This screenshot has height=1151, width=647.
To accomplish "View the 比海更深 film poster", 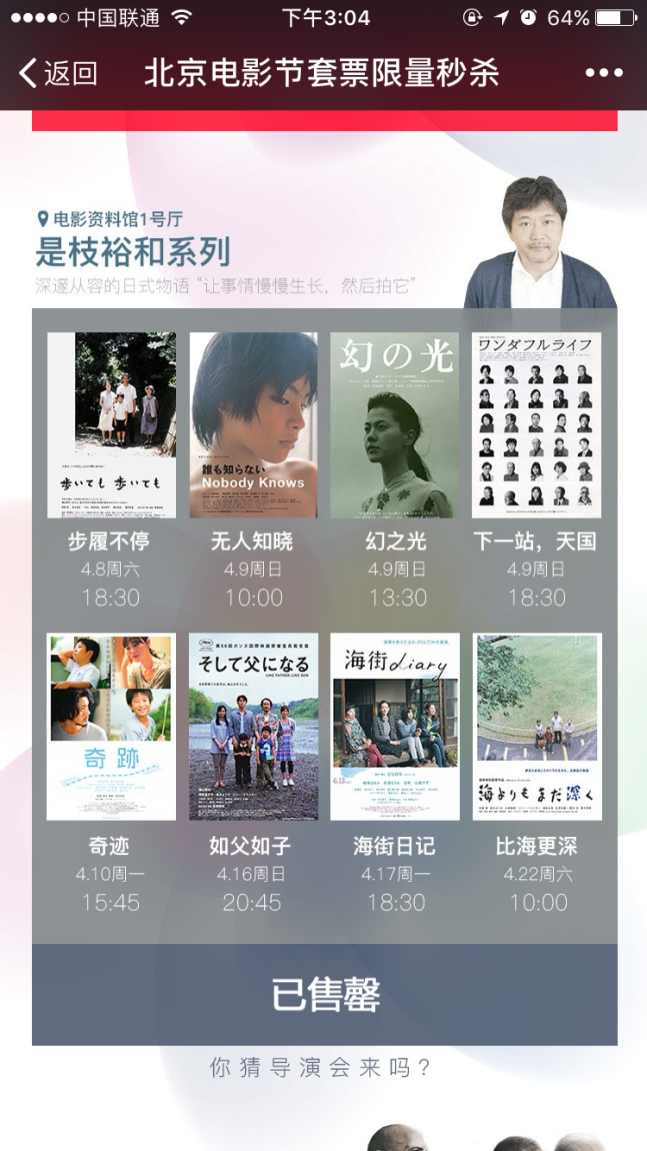I will [536, 726].
